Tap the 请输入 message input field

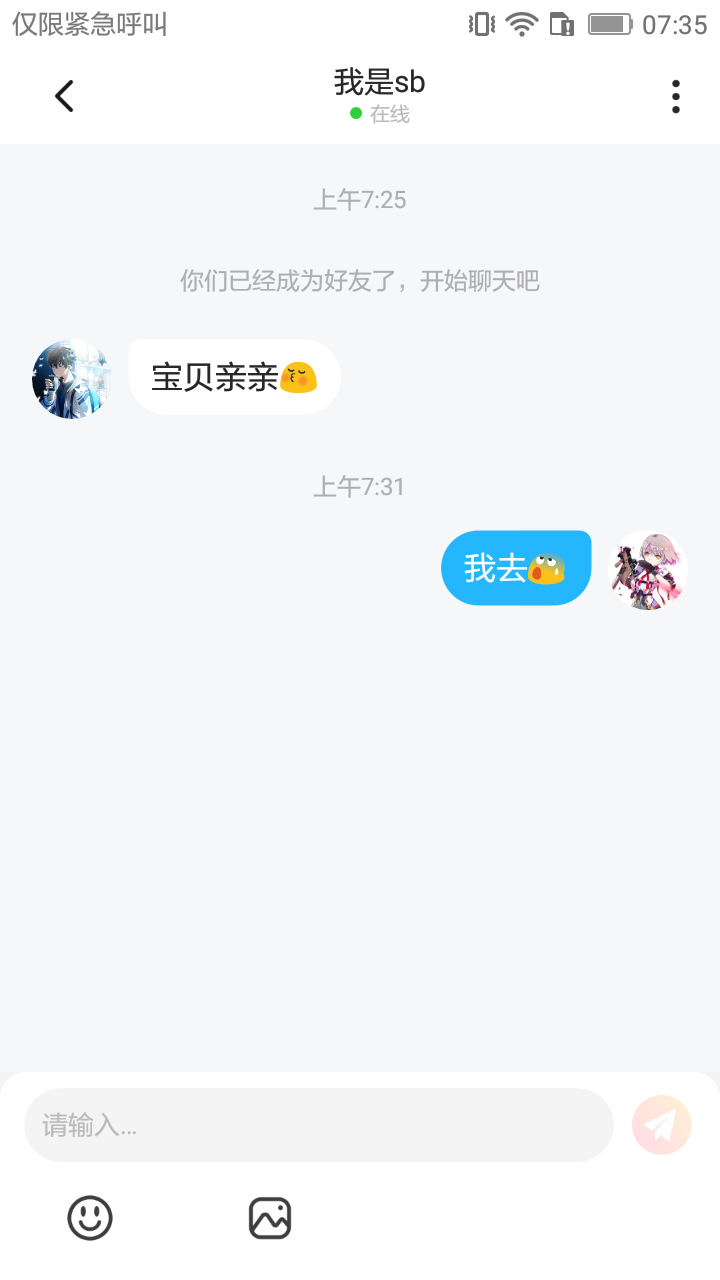pos(318,1125)
